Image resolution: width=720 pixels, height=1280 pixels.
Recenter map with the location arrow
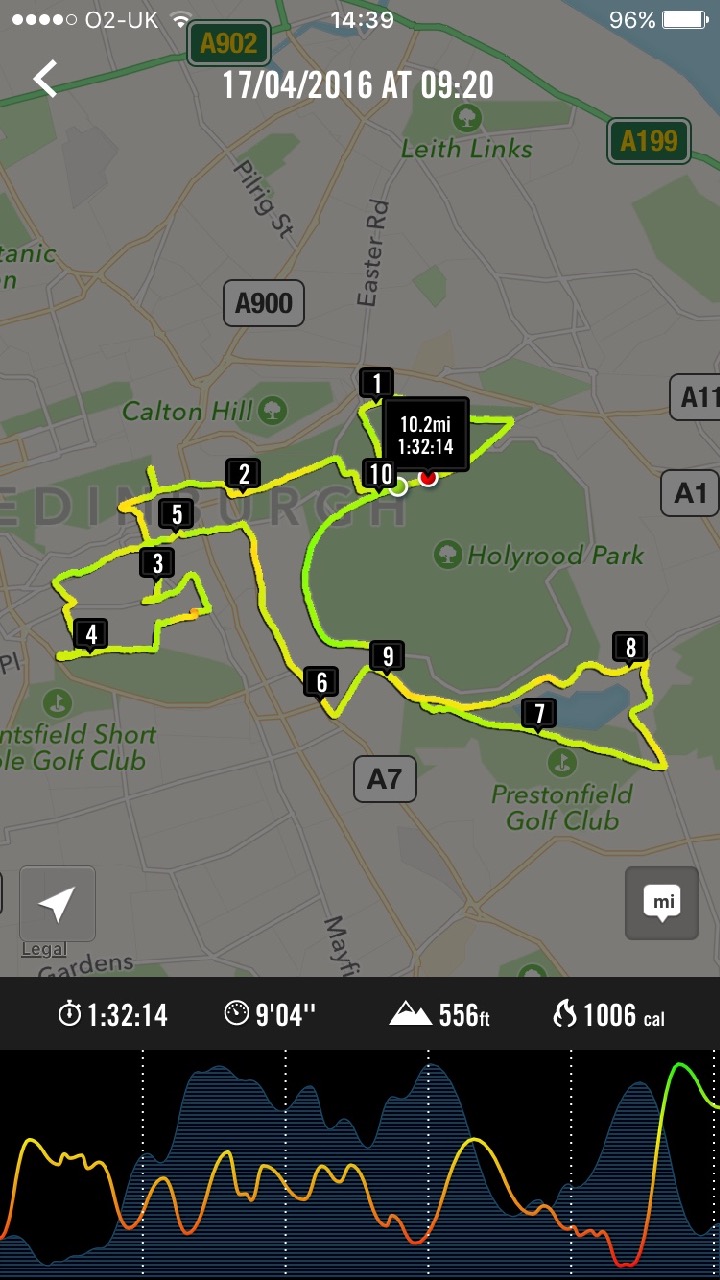tap(57, 903)
